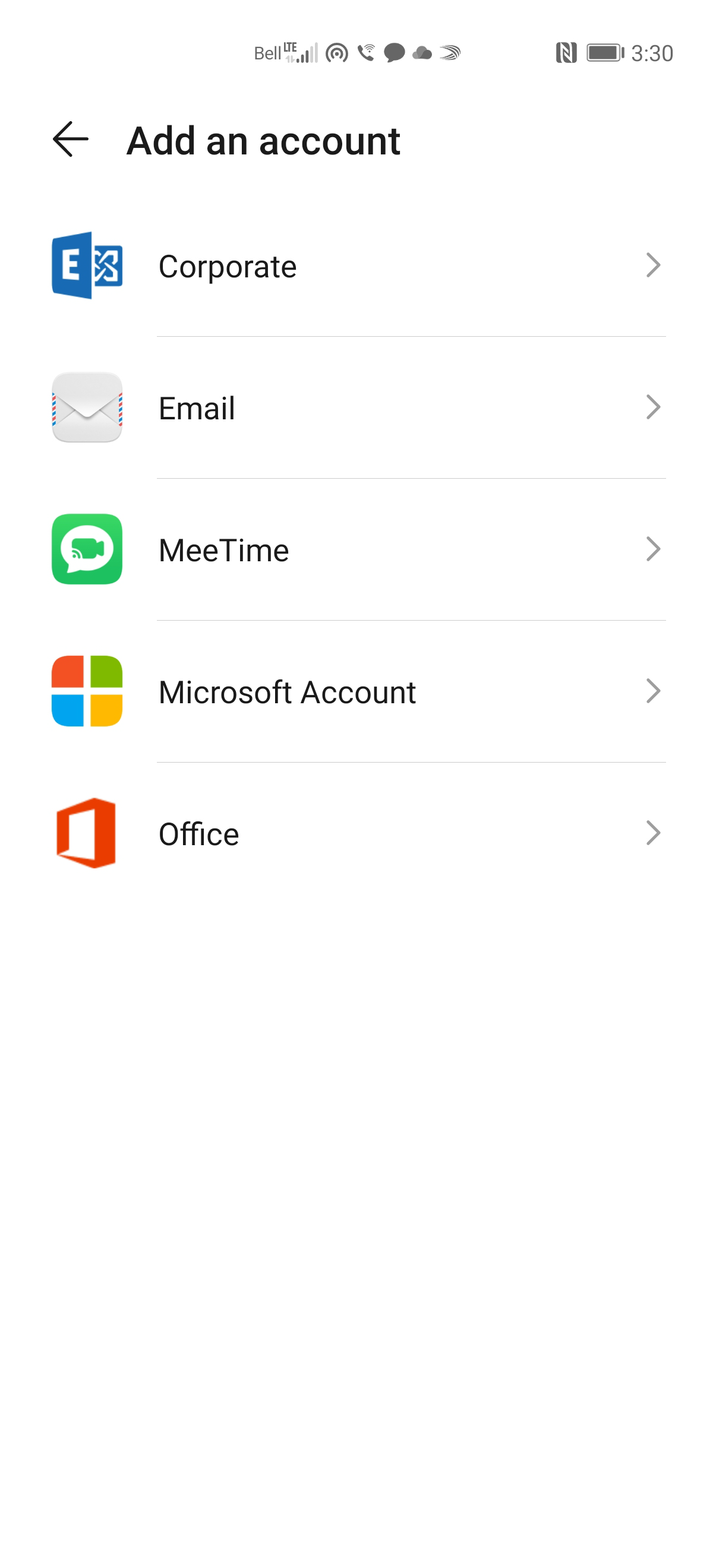Expand the Microsoft Account chevron

tap(654, 692)
